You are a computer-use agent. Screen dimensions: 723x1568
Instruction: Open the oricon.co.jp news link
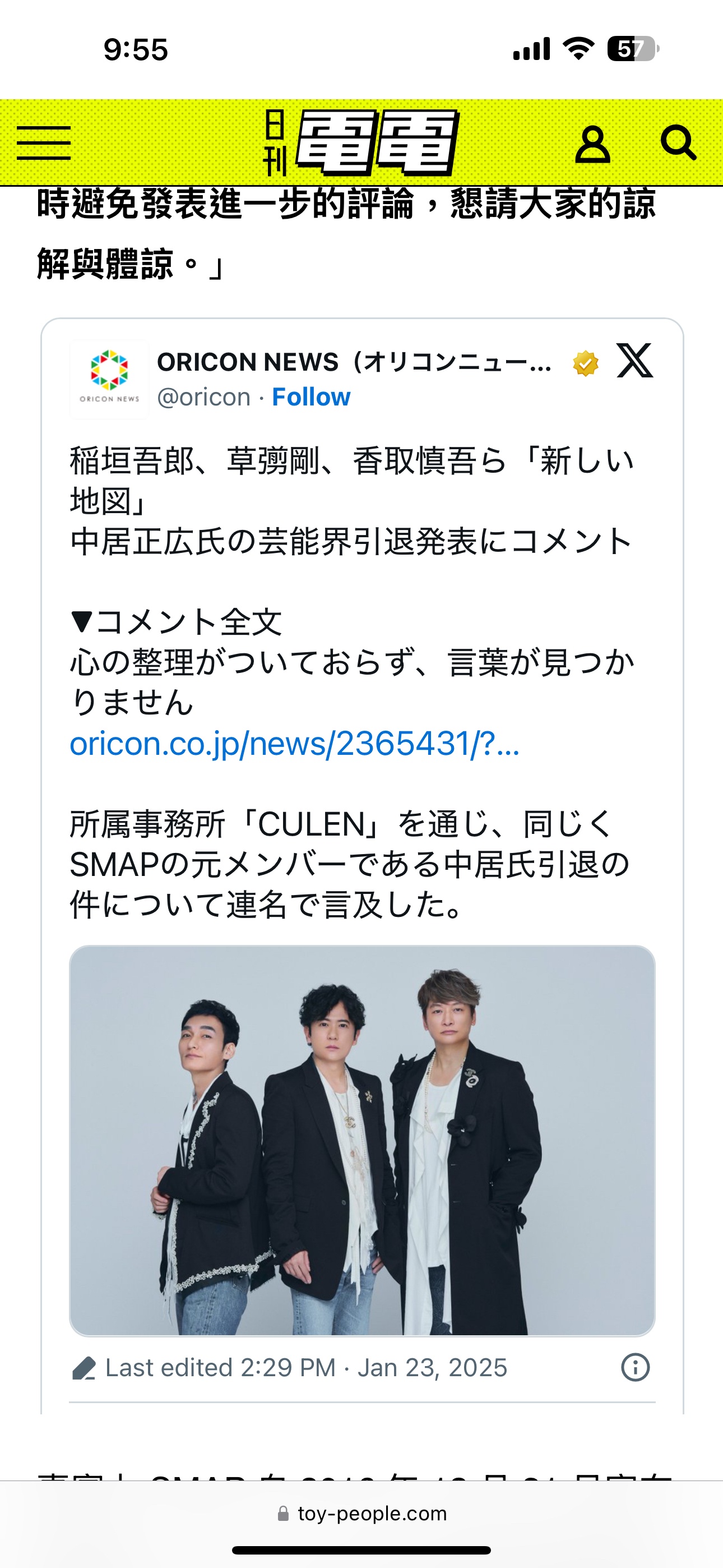[295, 744]
